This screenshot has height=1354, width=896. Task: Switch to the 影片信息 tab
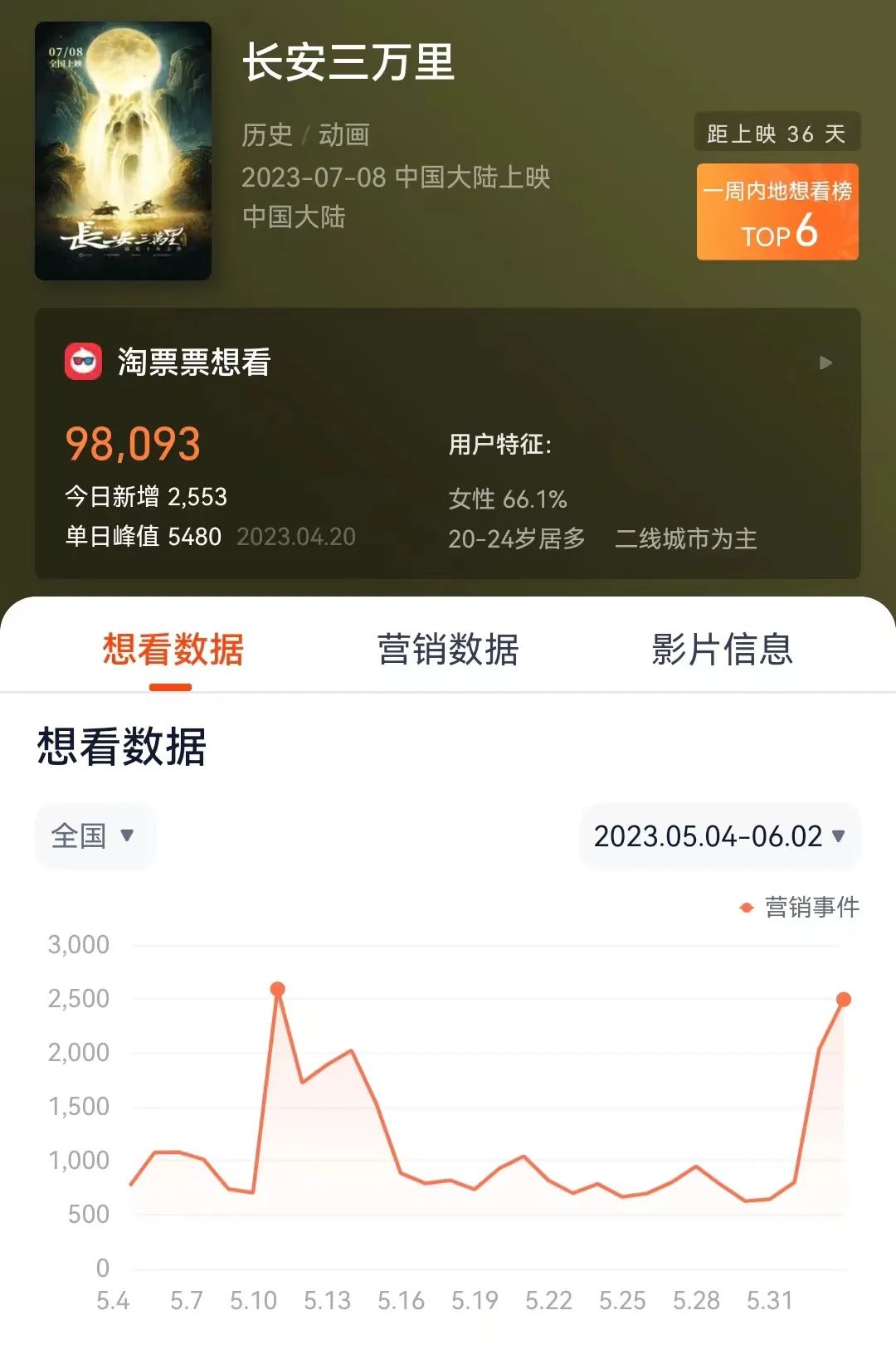tap(722, 650)
